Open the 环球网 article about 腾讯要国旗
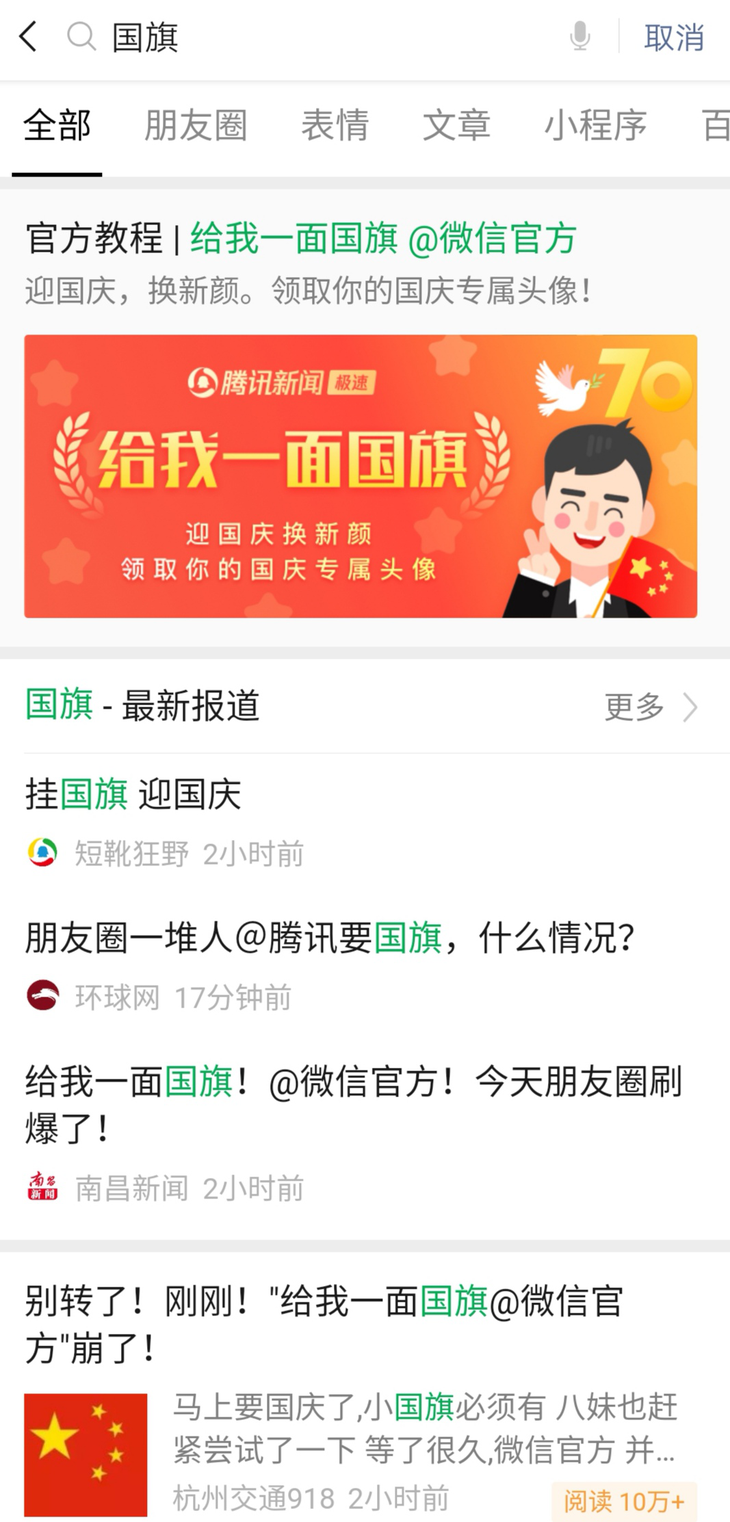730x1522 pixels. pos(365,967)
